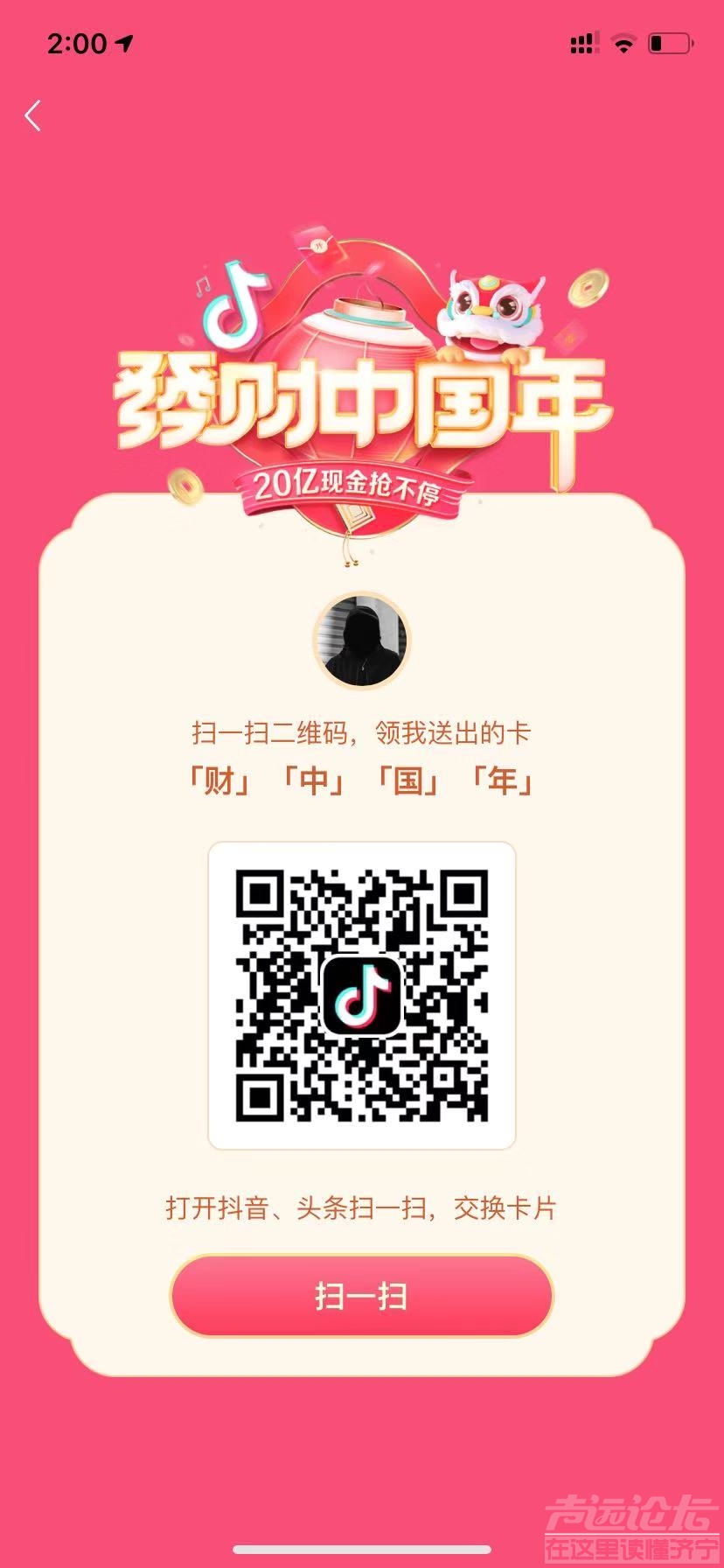The height and width of the screenshot is (1568, 724).
Task: Tap the user avatar photo above the card text
Action: 361,640
